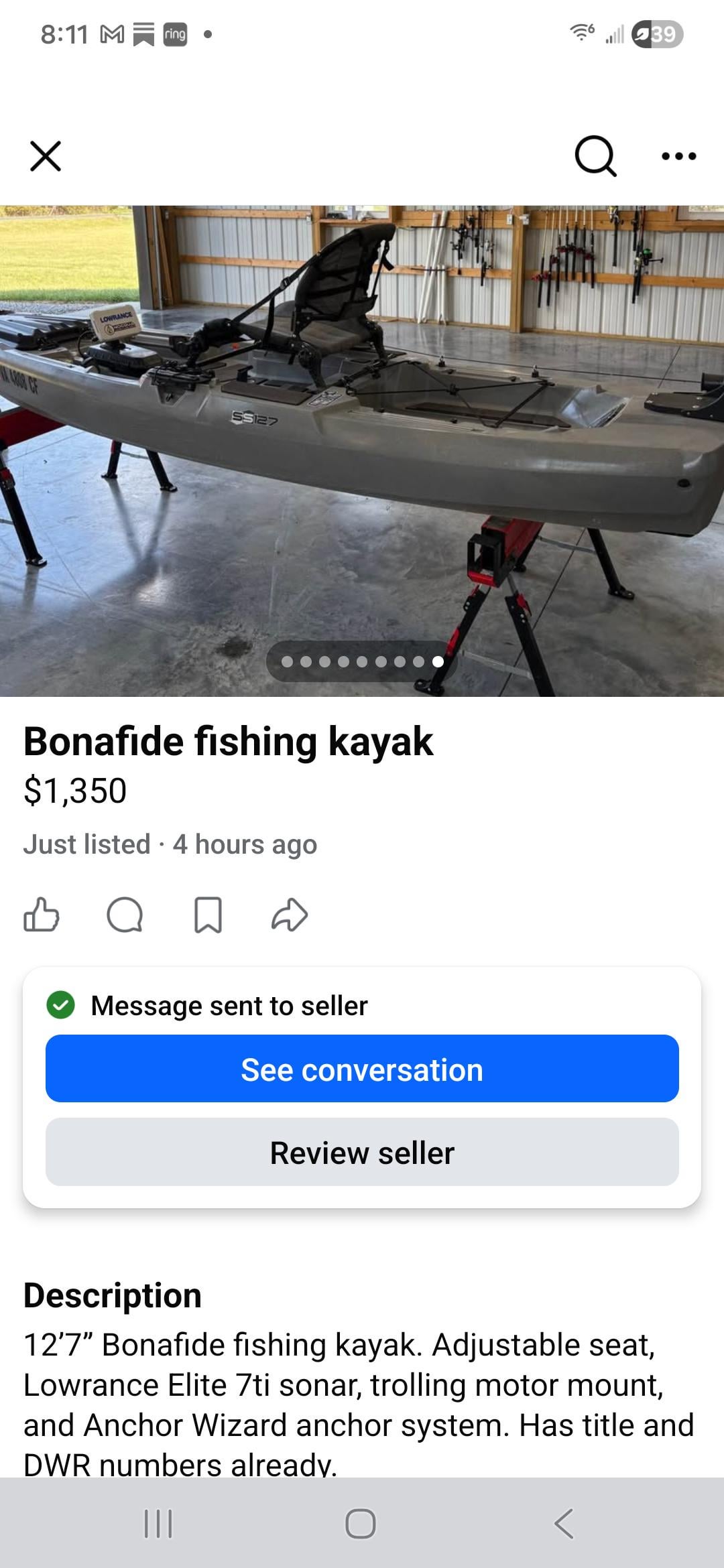724x1568 pixels.
Task: Select Review seller
Action: pos(362,1153)
